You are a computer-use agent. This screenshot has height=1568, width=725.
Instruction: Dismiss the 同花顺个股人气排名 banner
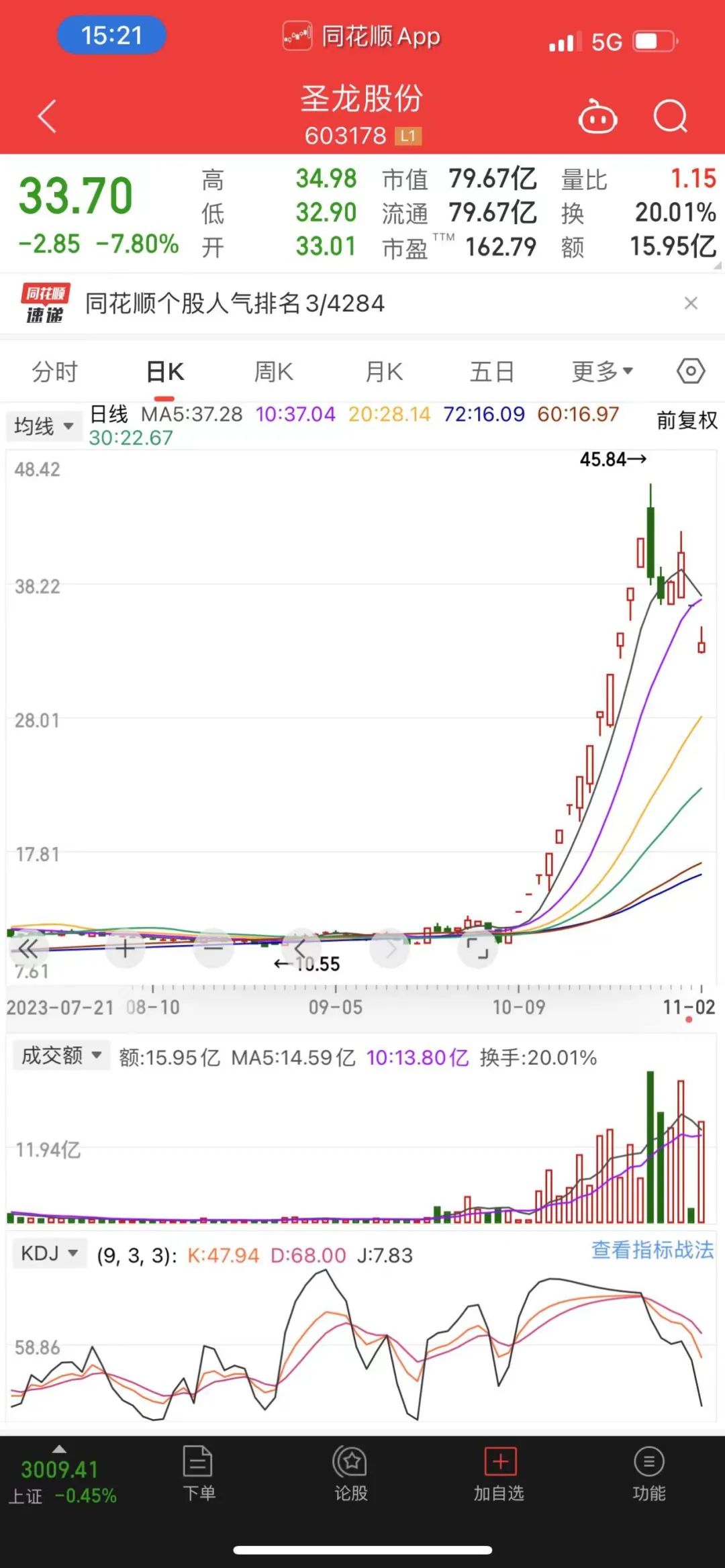click(691, 303)
